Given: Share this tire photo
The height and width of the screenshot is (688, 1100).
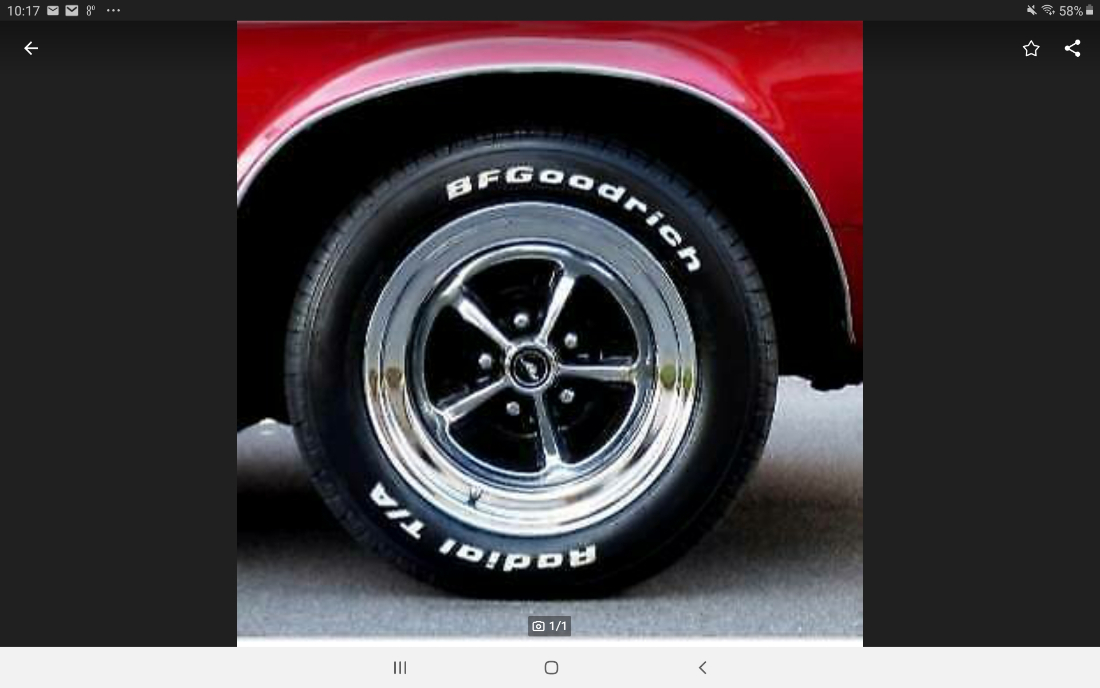Looking at the screenshot, I should (1073, 48).
